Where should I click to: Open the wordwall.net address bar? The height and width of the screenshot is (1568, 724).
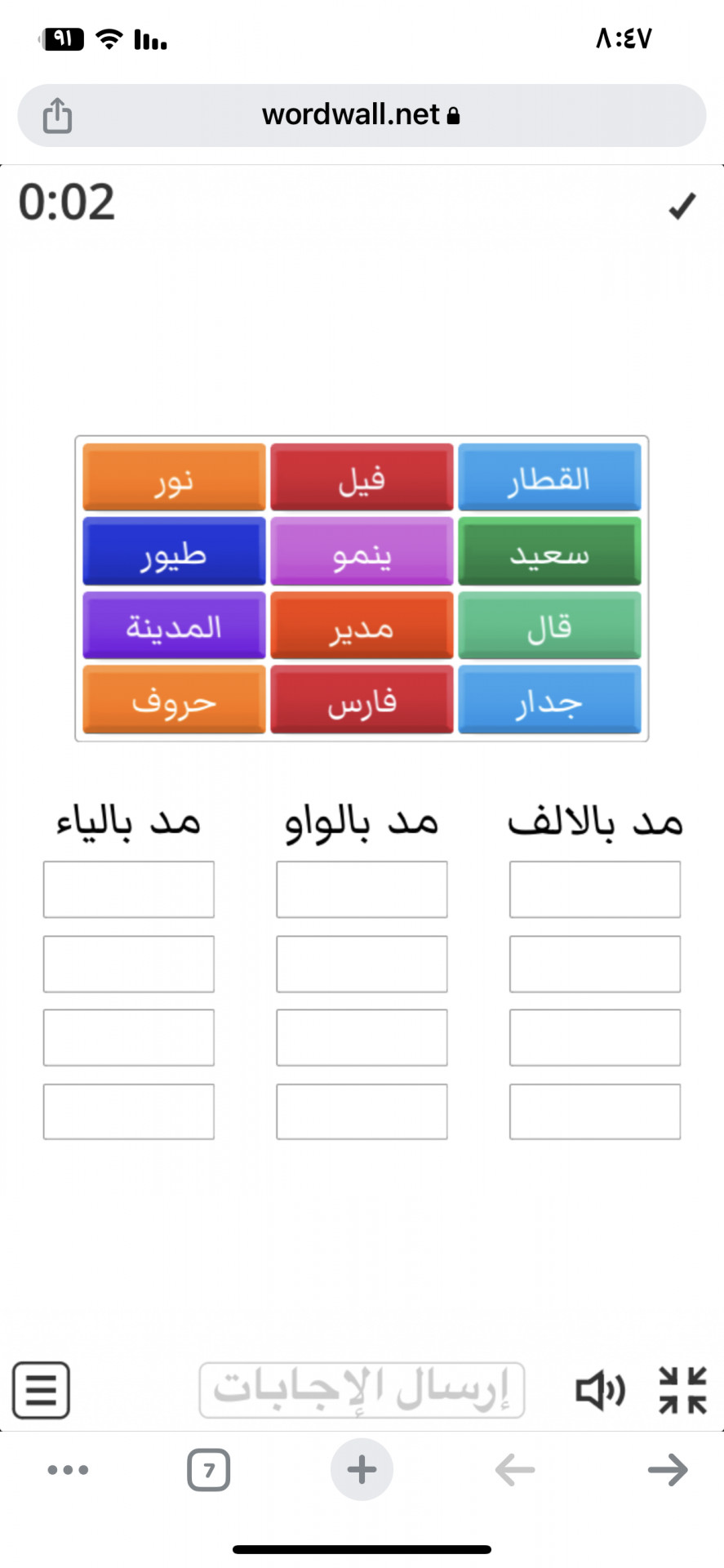point(362,115)
